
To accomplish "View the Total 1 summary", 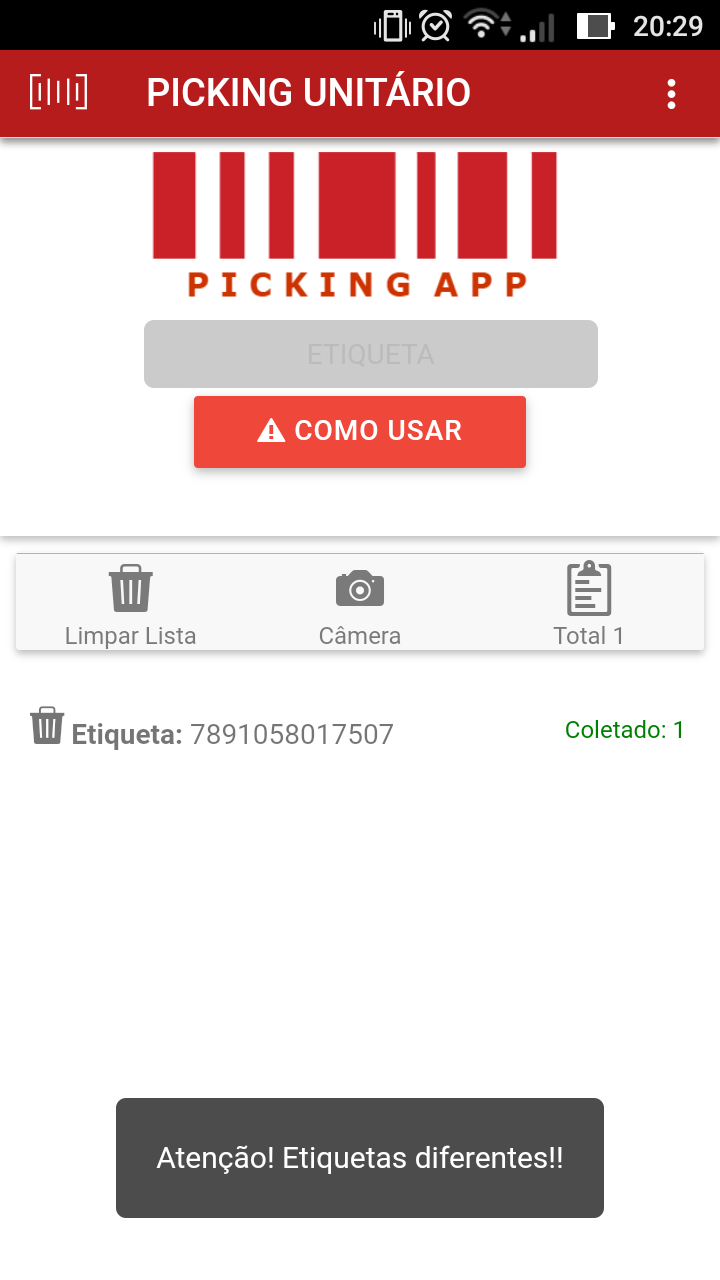I will (589, 605).
